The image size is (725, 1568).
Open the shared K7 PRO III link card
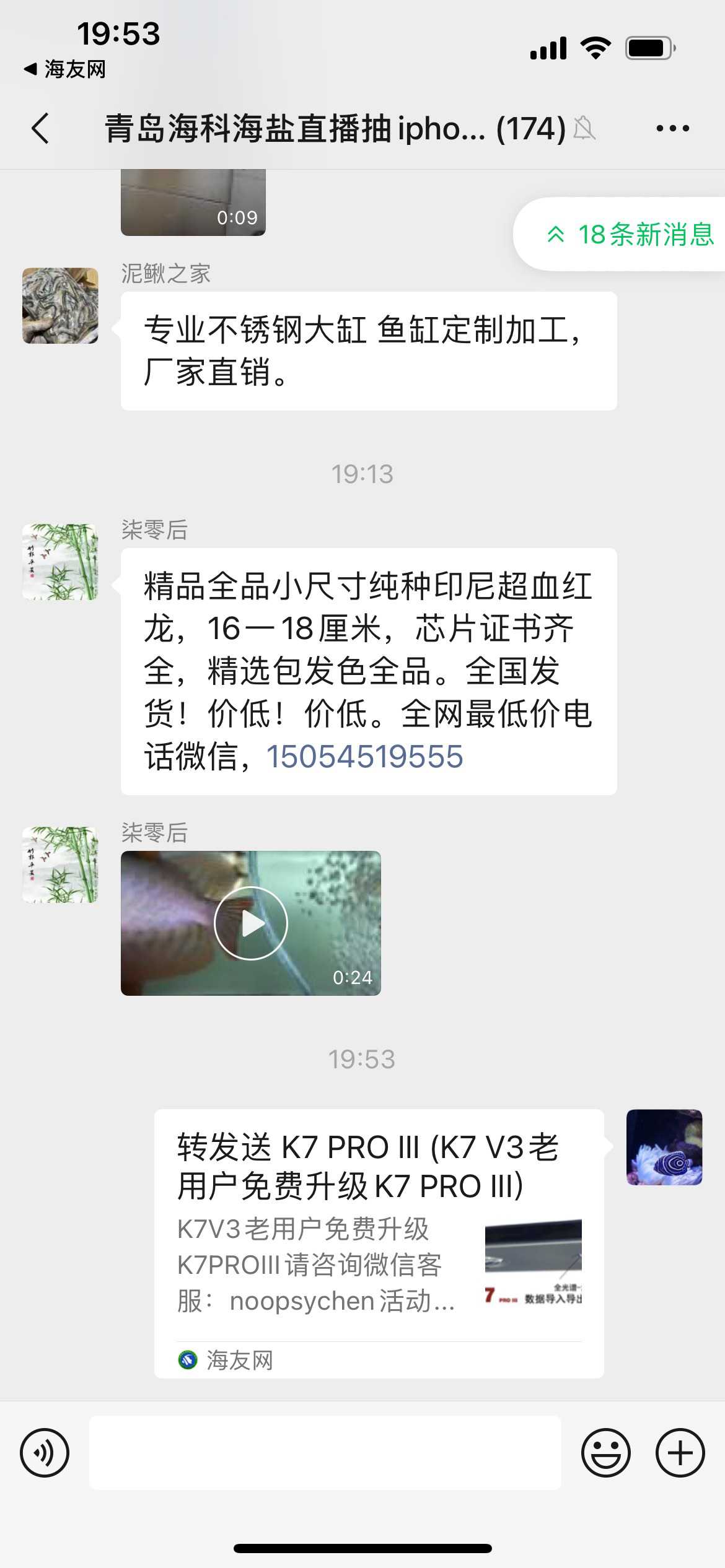[x=379, y=1242]
